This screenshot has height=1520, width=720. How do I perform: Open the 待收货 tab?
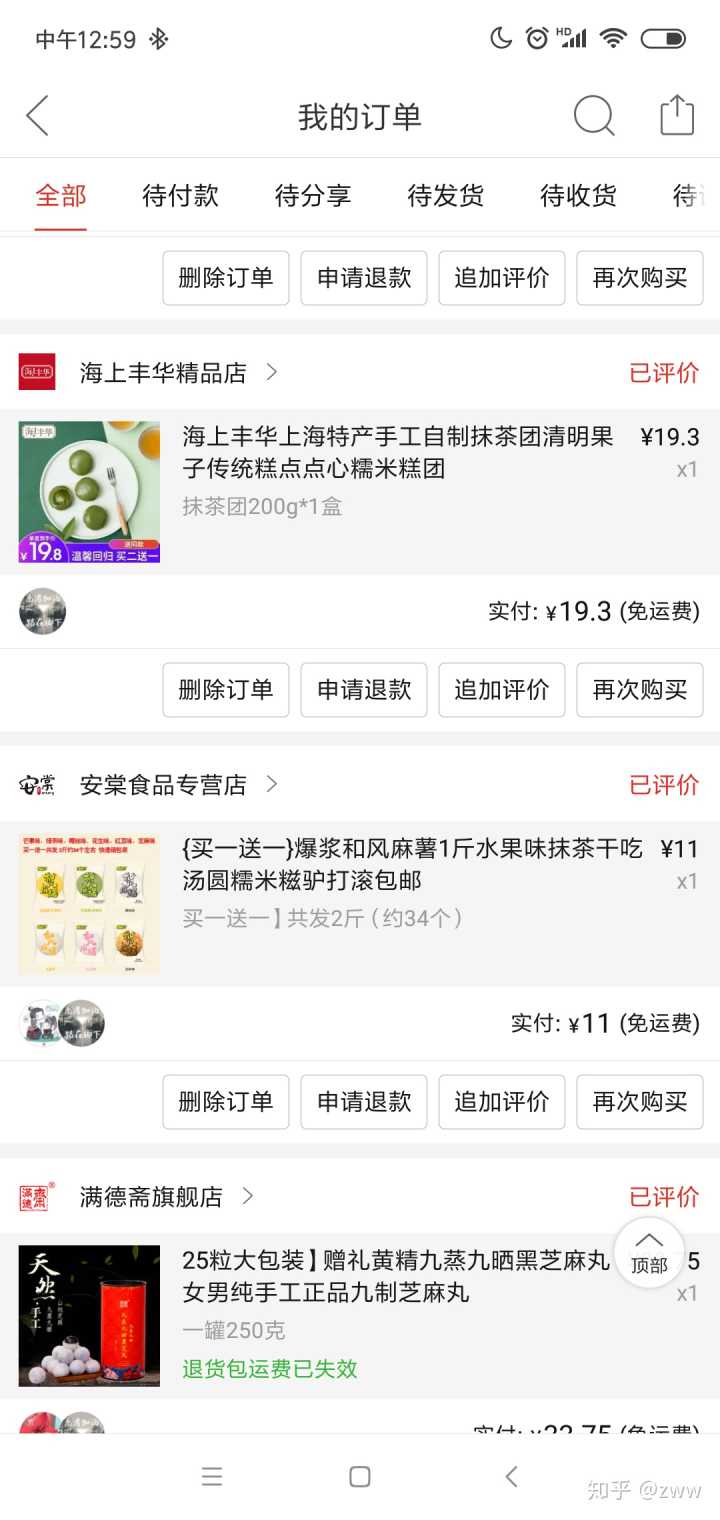(x=578, y=196)
